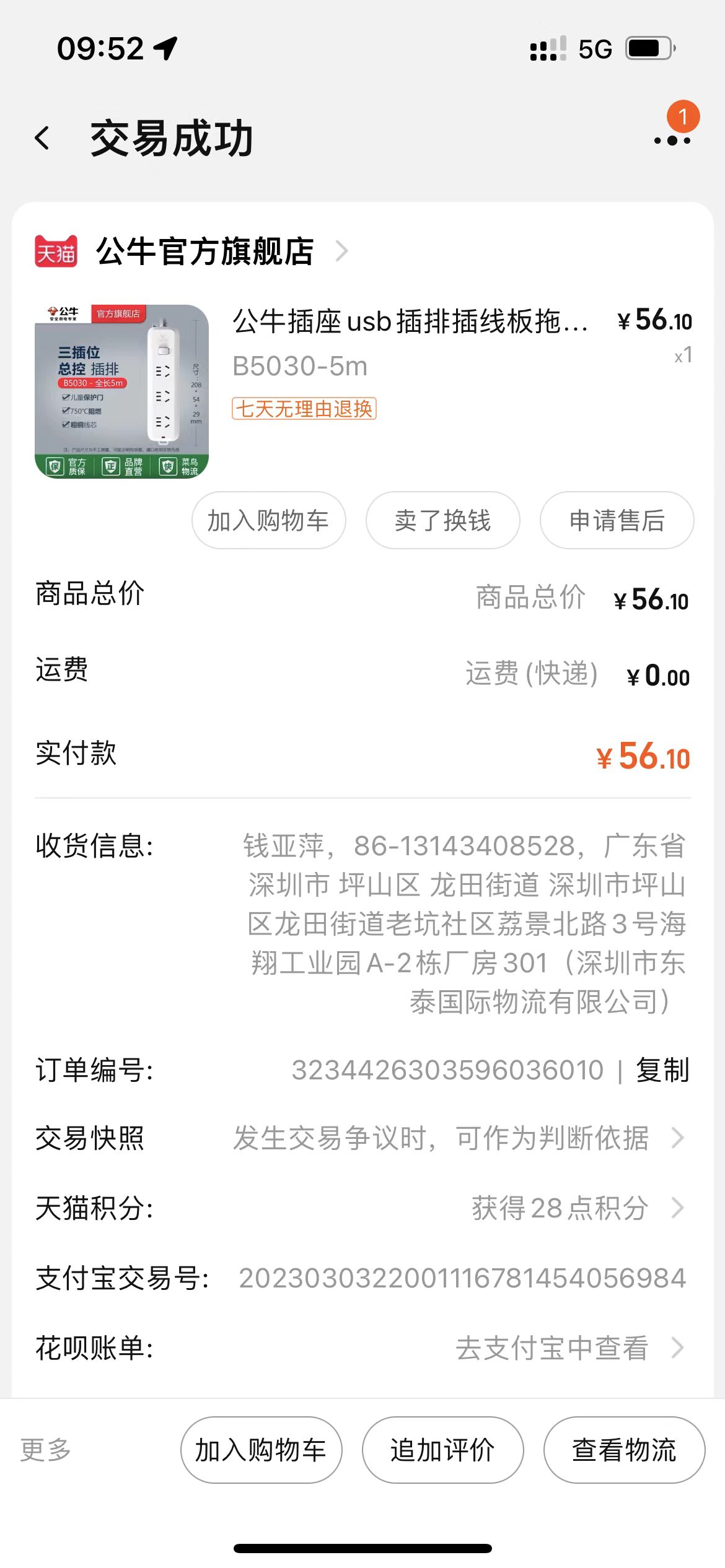Tap the 卖了换钱 button

(x=442, y=520)
